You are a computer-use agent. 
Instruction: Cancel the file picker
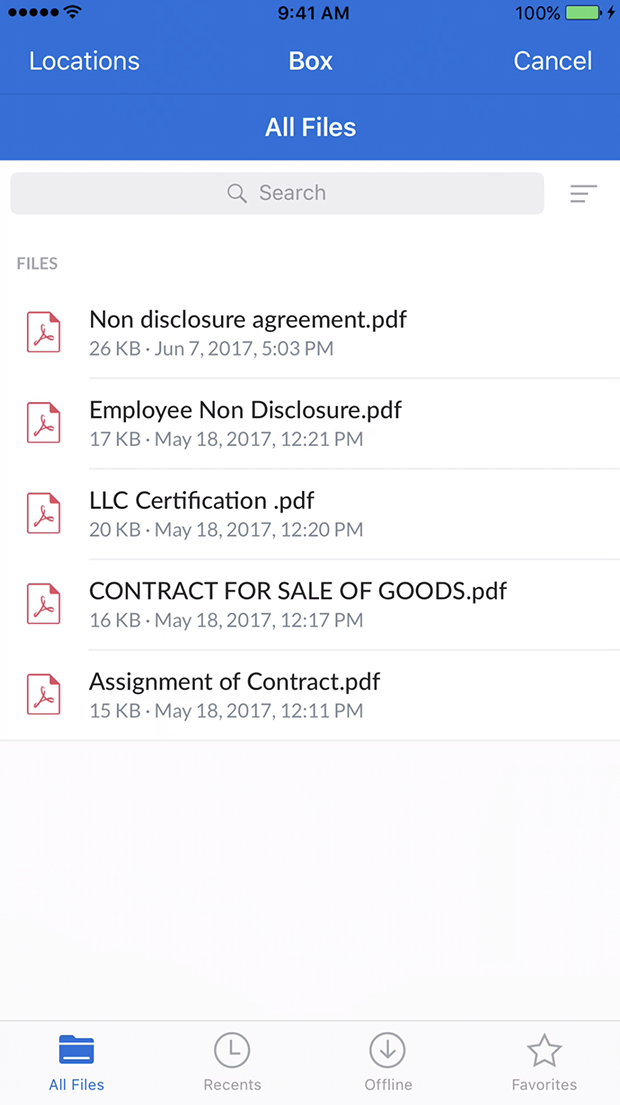click(x=552, y=61)
